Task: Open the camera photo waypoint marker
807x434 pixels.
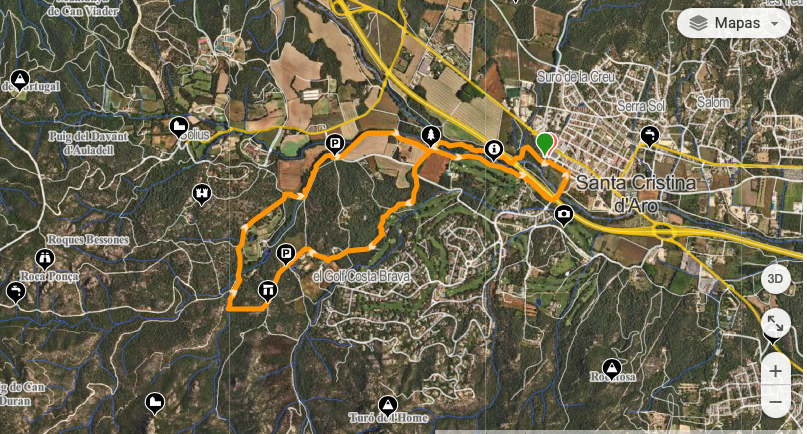Action: click(564, 214)
